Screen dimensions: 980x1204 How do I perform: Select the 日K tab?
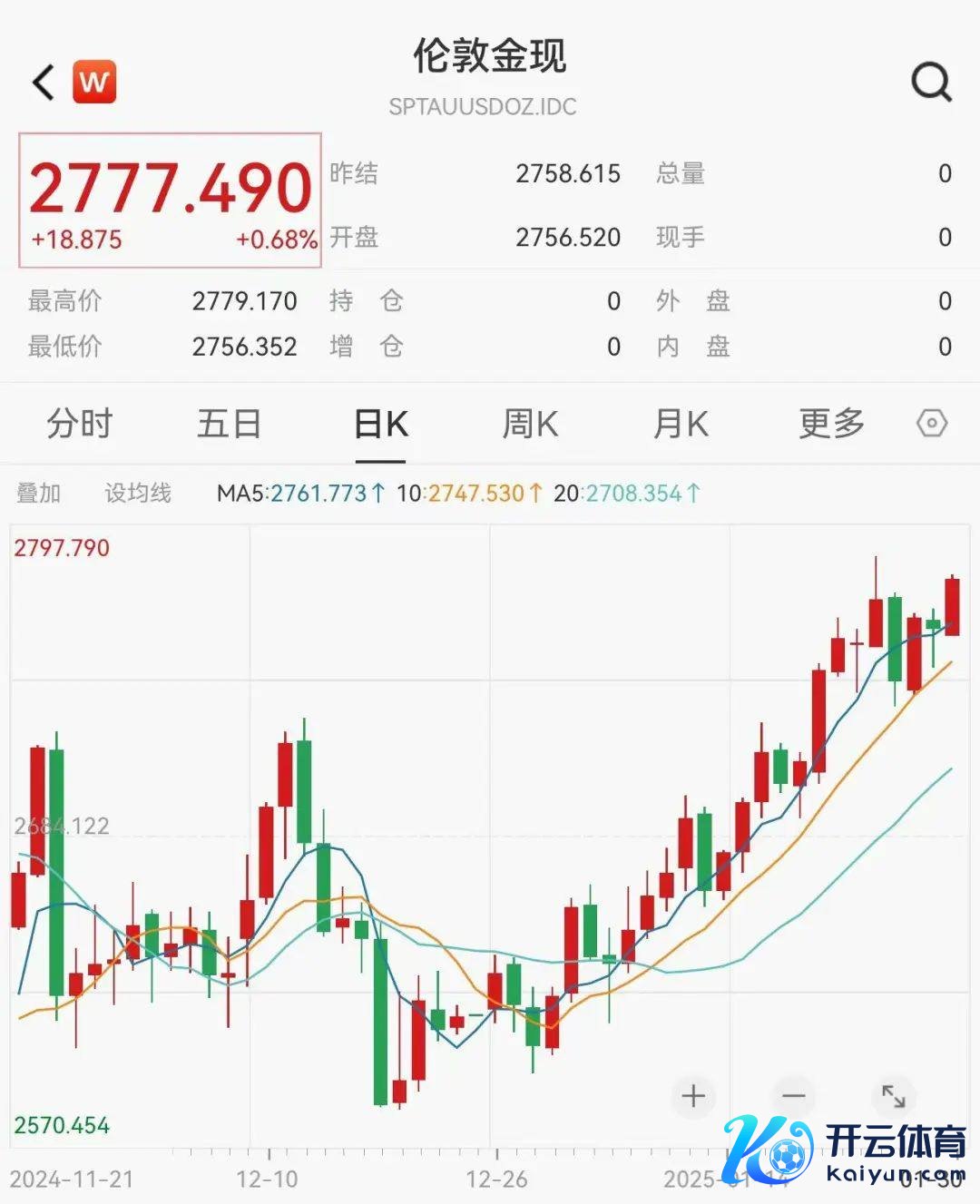pyautogui.click(x=381, y=424)
